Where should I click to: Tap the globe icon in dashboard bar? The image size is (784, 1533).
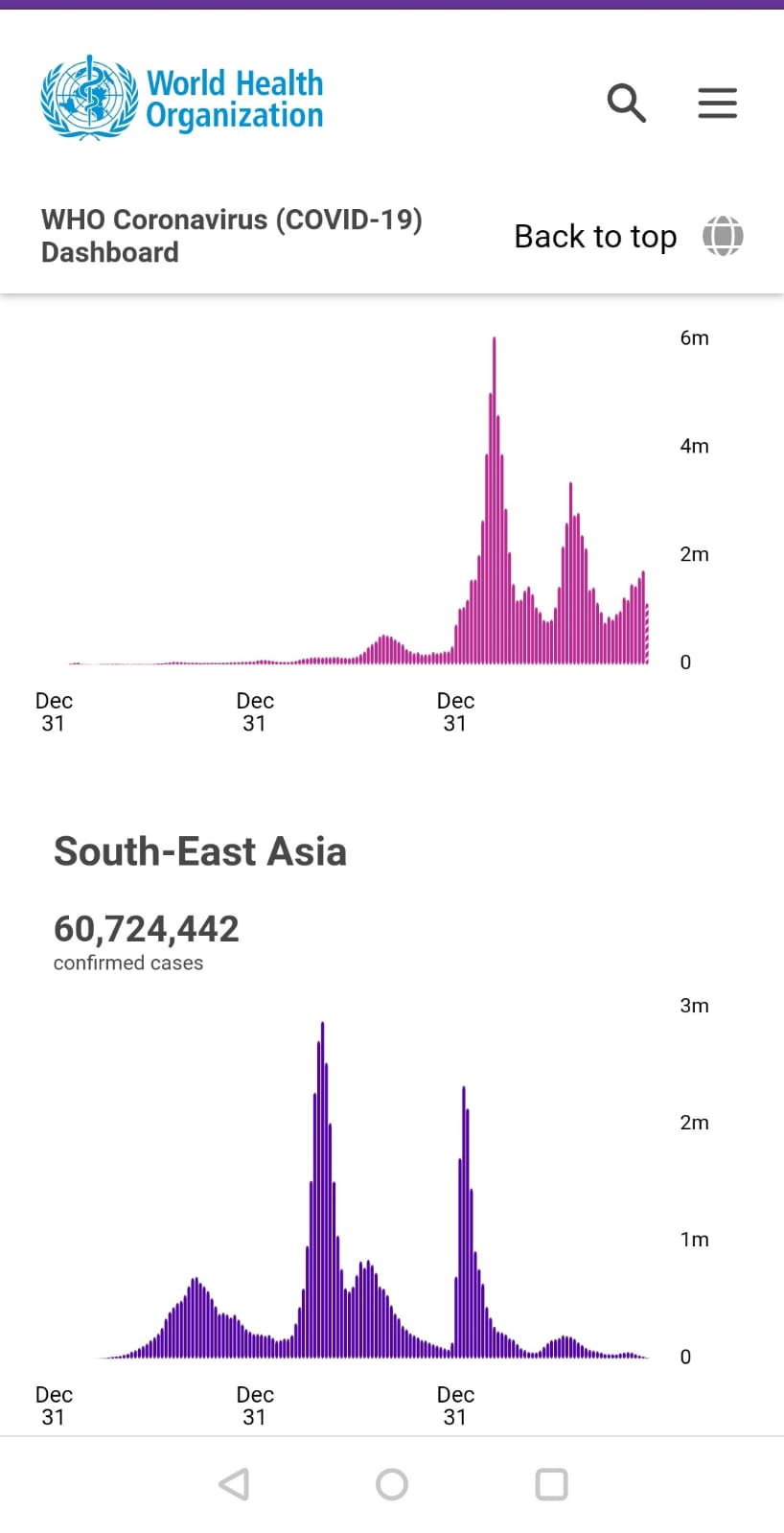[x=723, y=236]
